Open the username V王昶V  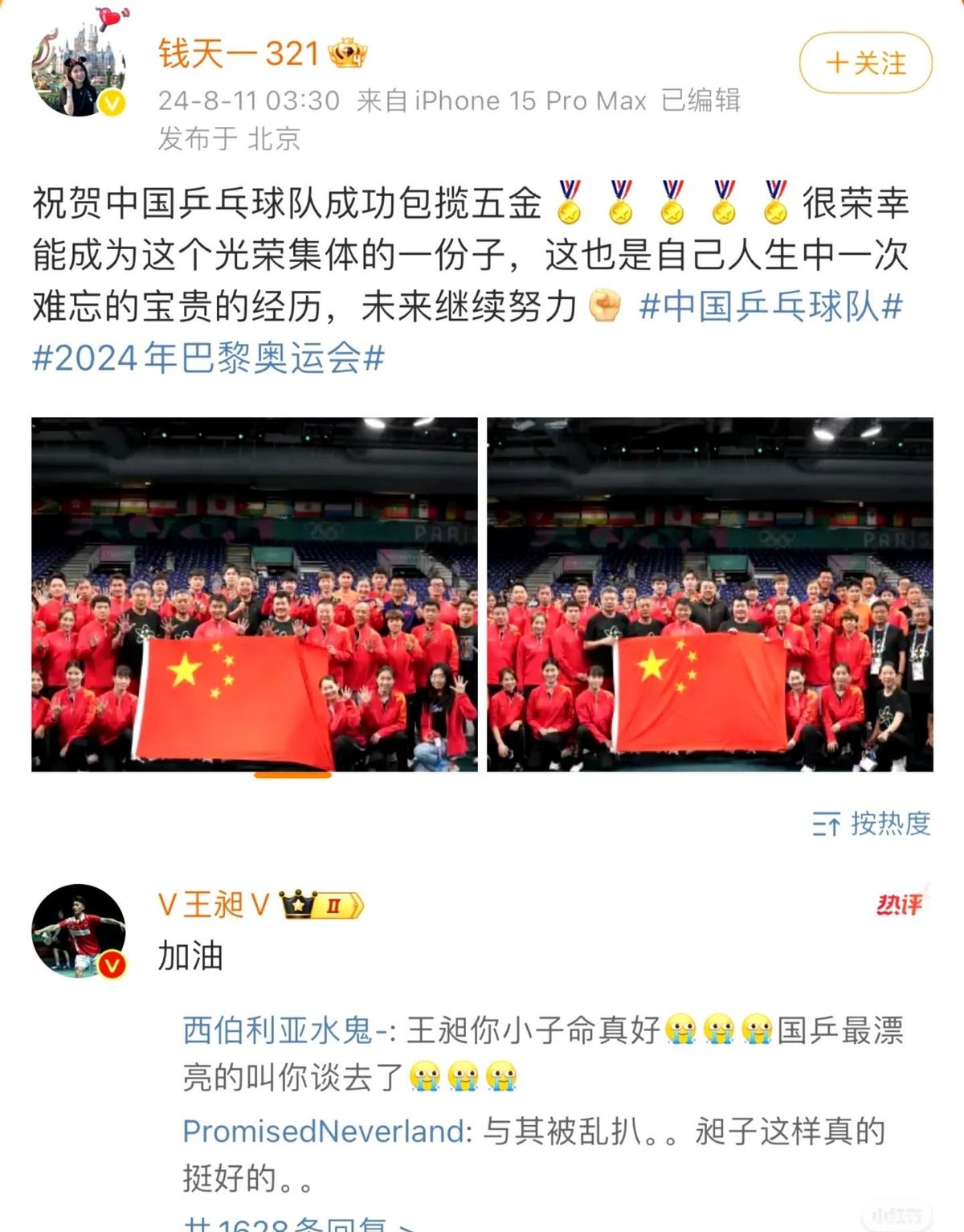point(214,905)
